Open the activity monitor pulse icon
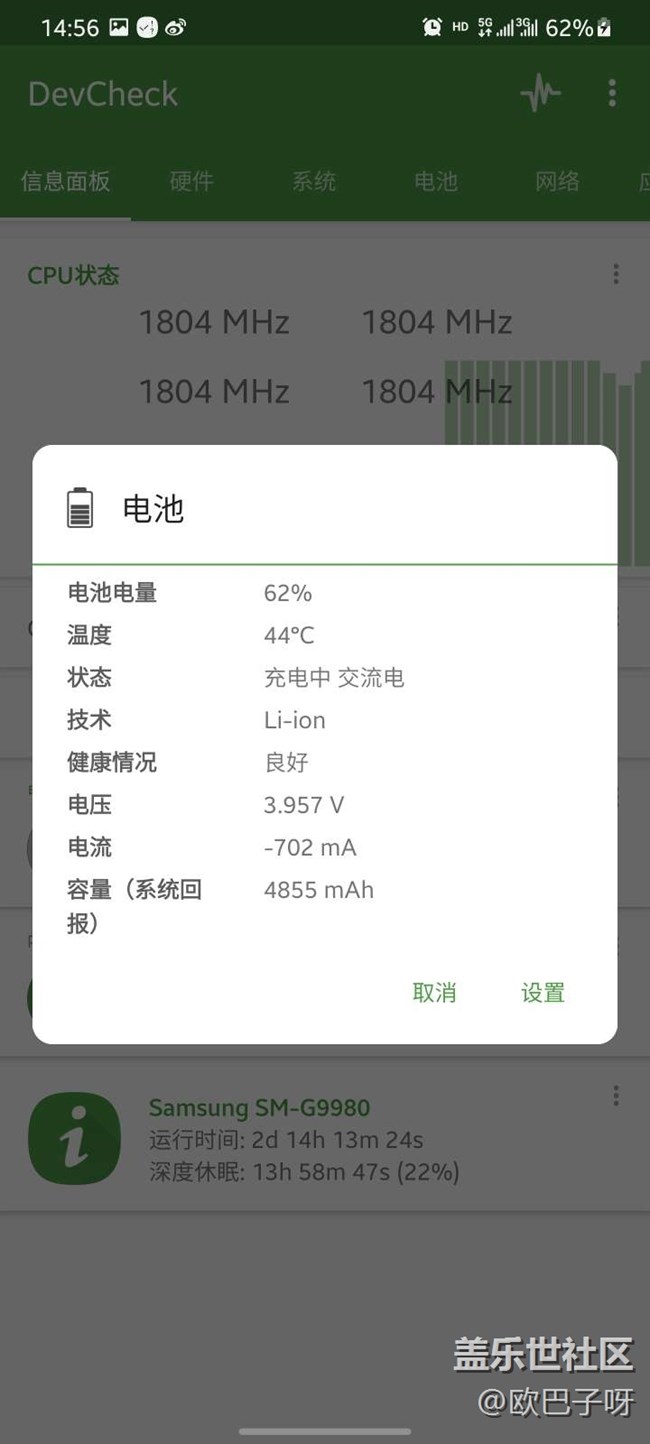The image size is (650, 1444). pyautogui.click(x=541, y=94)
